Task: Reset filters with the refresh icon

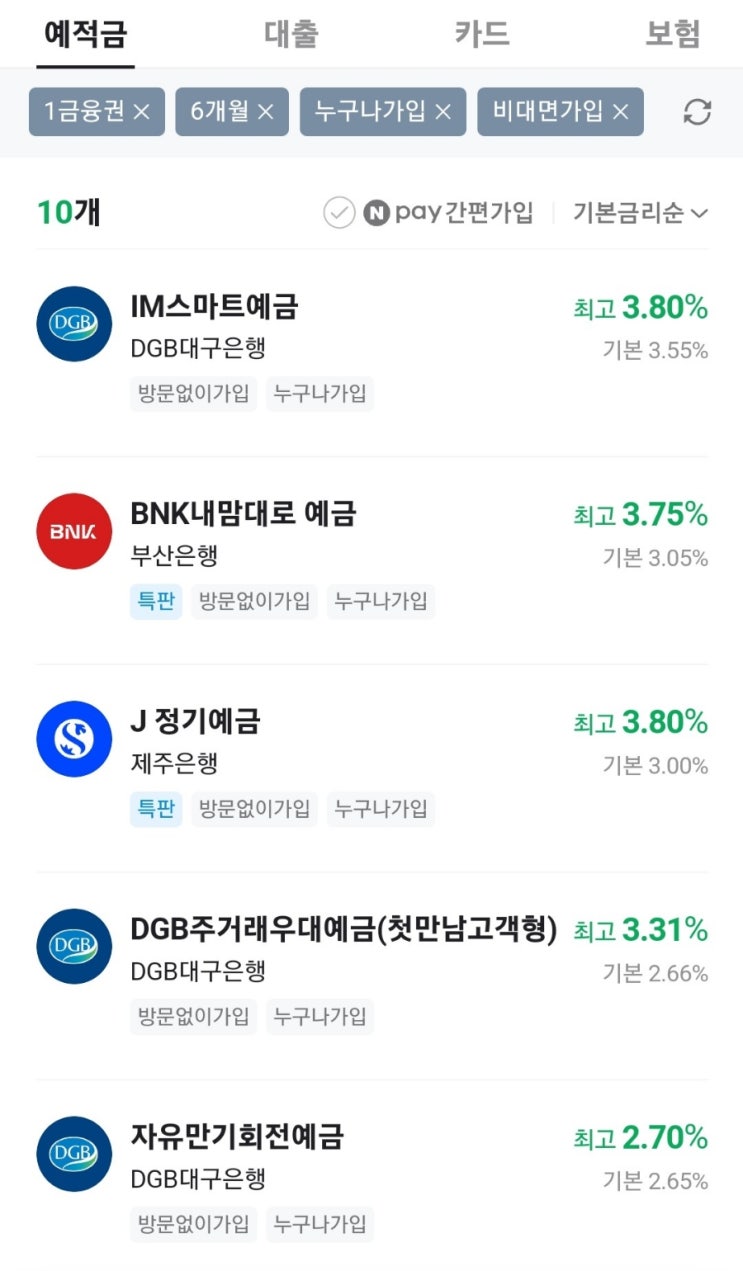Action: pyautogui.click(x=697, y=112)
